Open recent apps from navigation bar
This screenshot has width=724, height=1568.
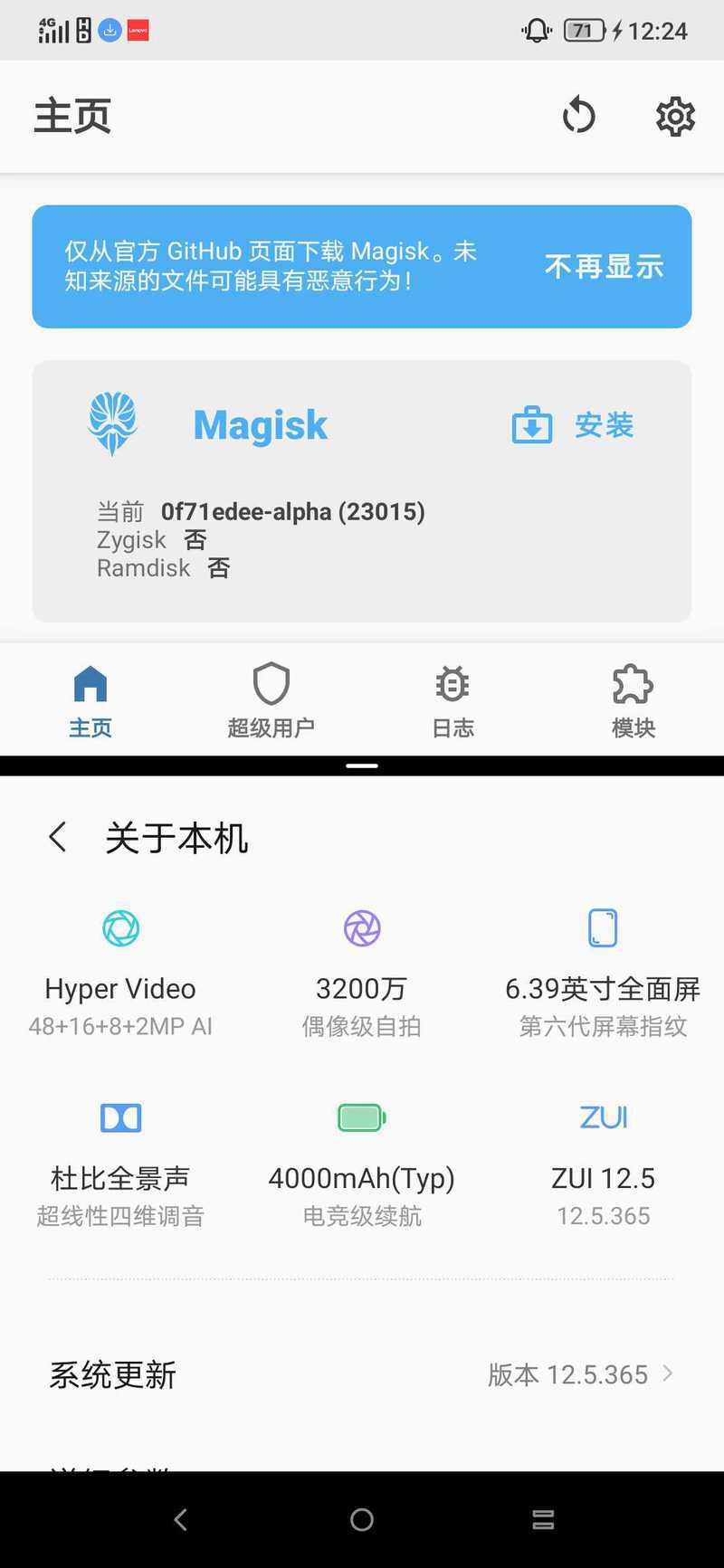click(543, 1520)
